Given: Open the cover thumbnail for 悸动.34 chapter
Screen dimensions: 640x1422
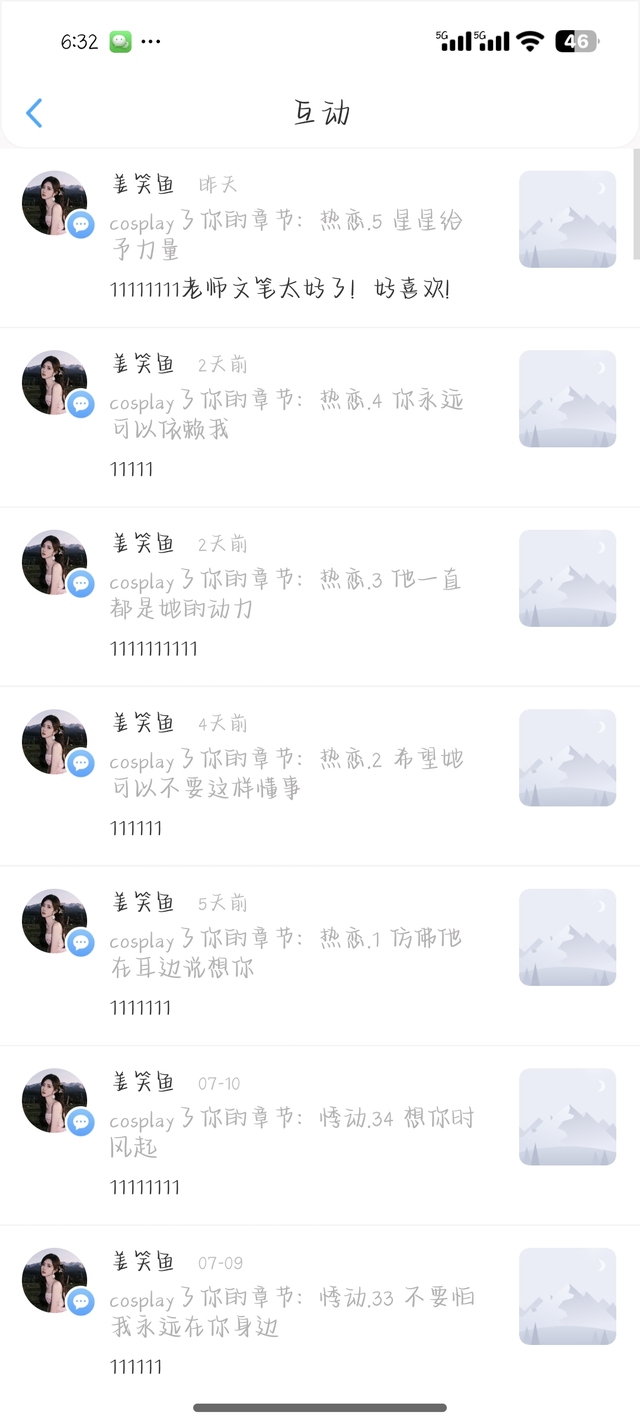Looking at the screenshot, I should pos(567,1116).
